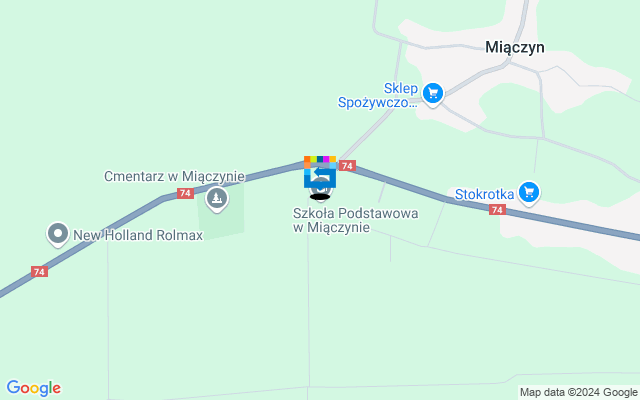640x400 pixels.
Task: Select the Sklep Spożywczo store marker
Action: [x=432, y=94]
